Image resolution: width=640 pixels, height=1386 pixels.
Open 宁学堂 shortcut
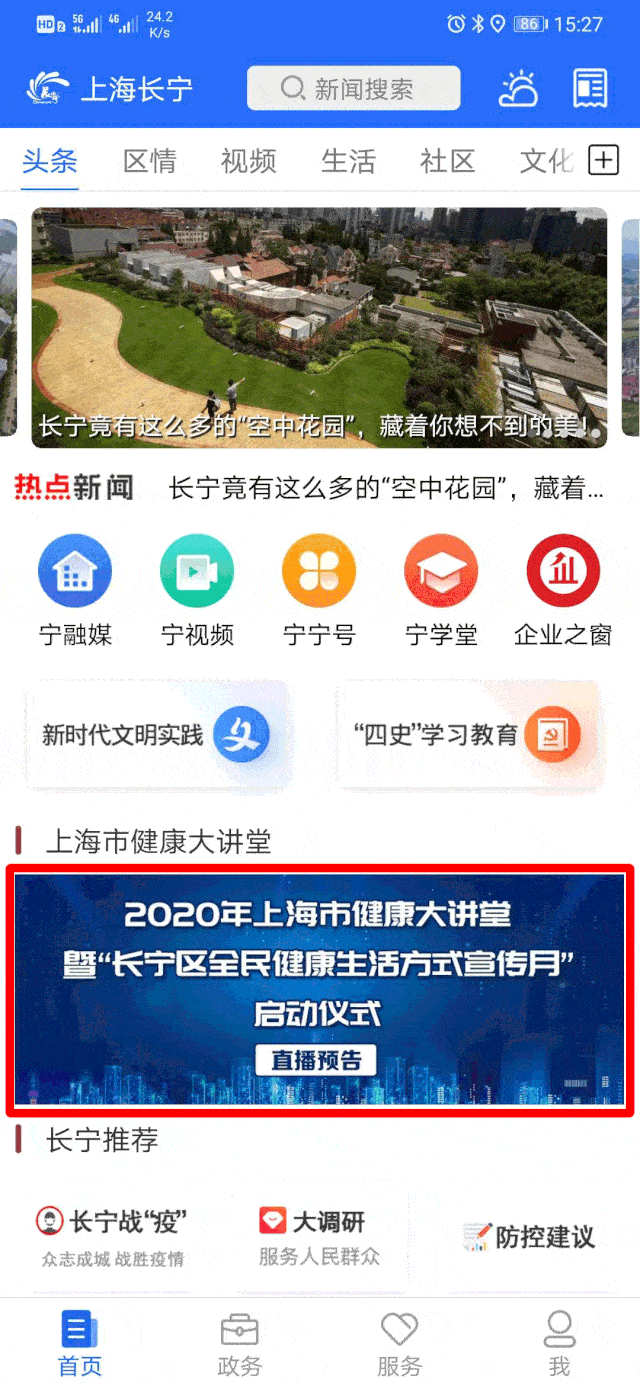[x=441, y=590]
